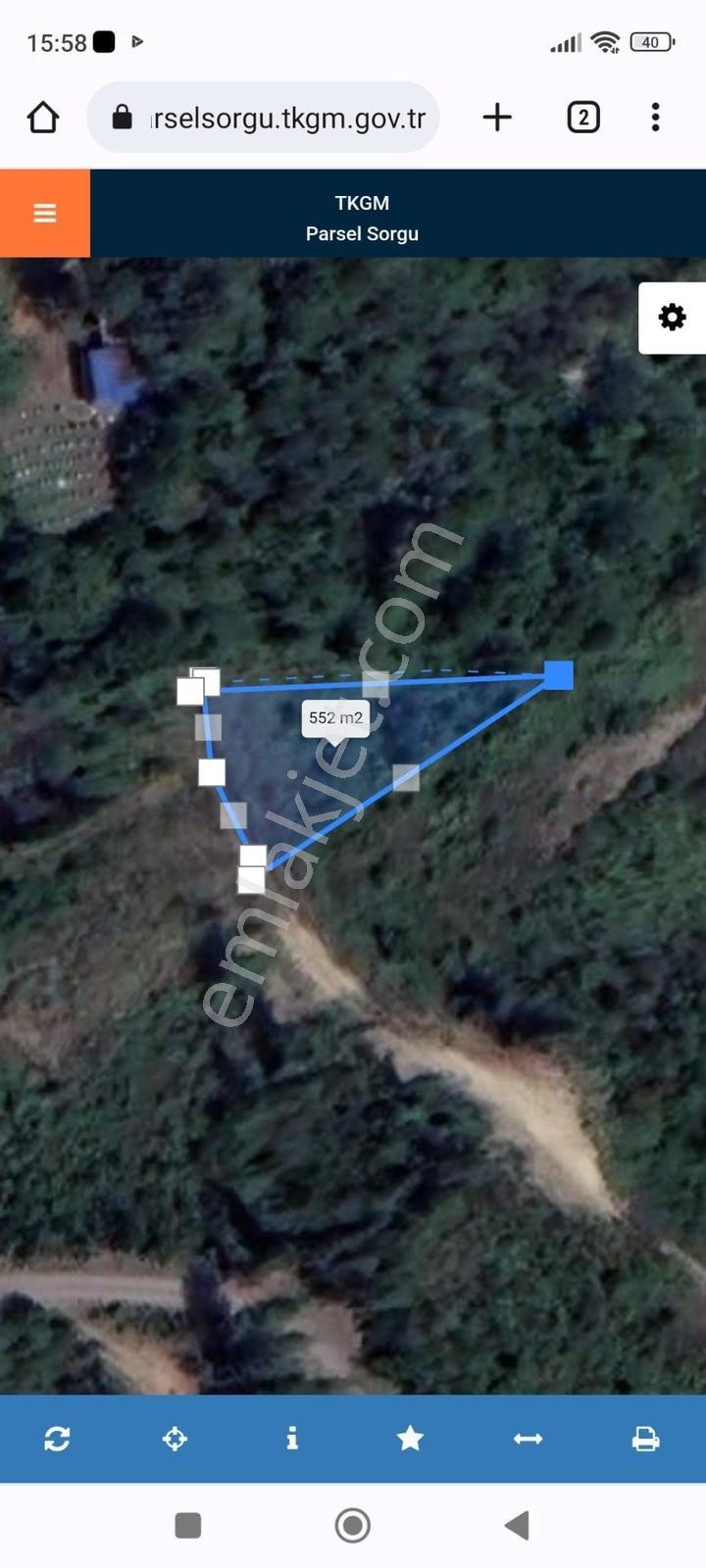Viewport: 706px width, 1568px height.
Task: Go back using system navigation button
Action: pyautogui.click(x=518, y=1525)
